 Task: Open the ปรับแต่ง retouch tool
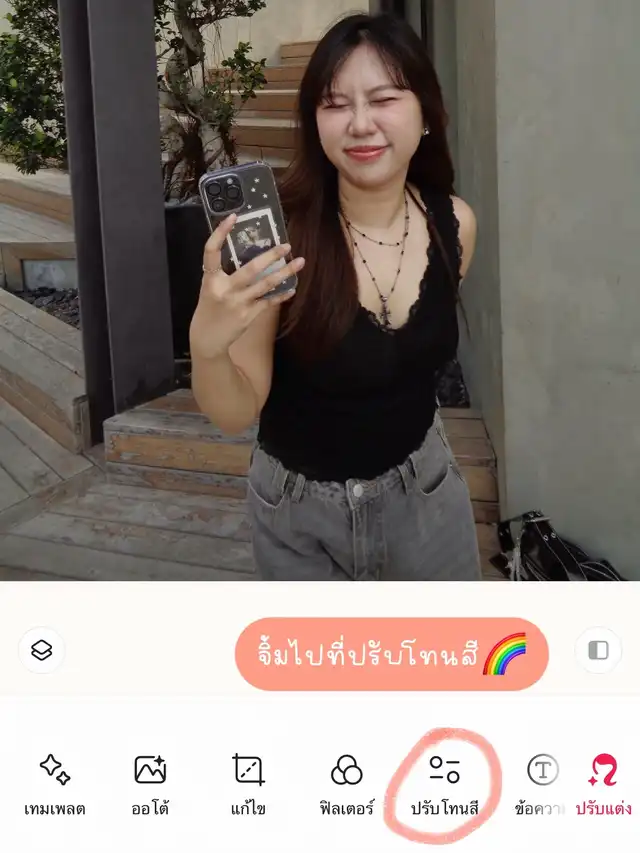[604, 785]
